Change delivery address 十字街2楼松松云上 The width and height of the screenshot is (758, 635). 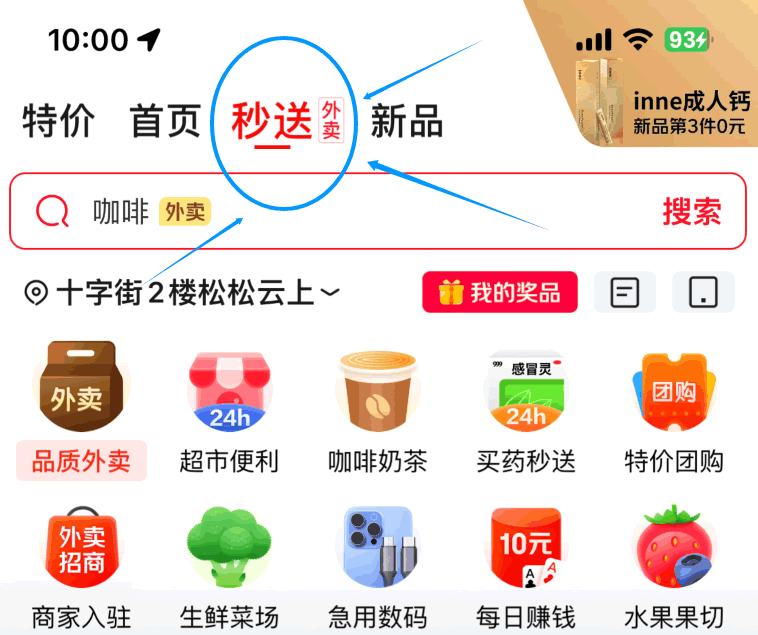(x=182, y=293)
